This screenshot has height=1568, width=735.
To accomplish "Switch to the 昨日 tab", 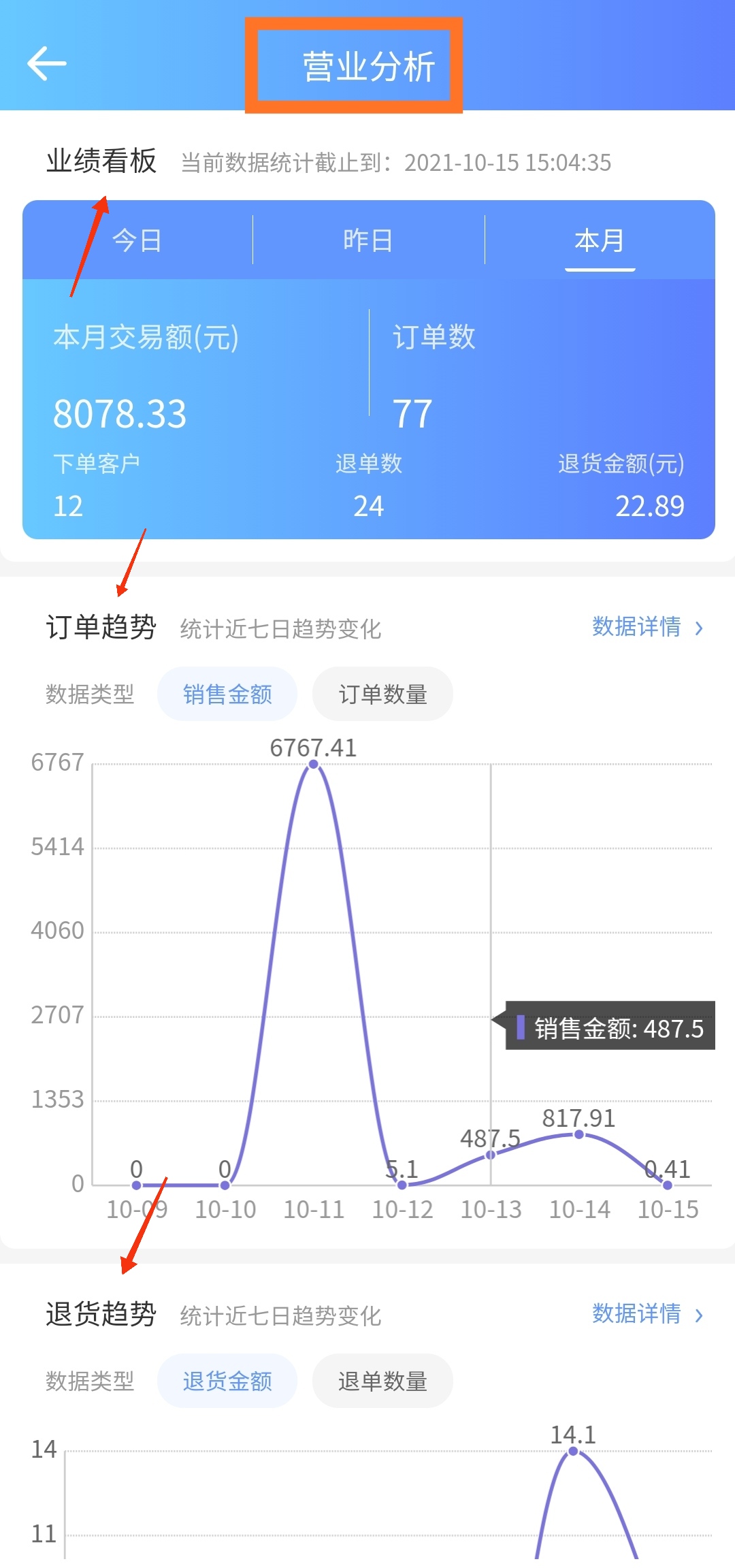I will point(368,240).
